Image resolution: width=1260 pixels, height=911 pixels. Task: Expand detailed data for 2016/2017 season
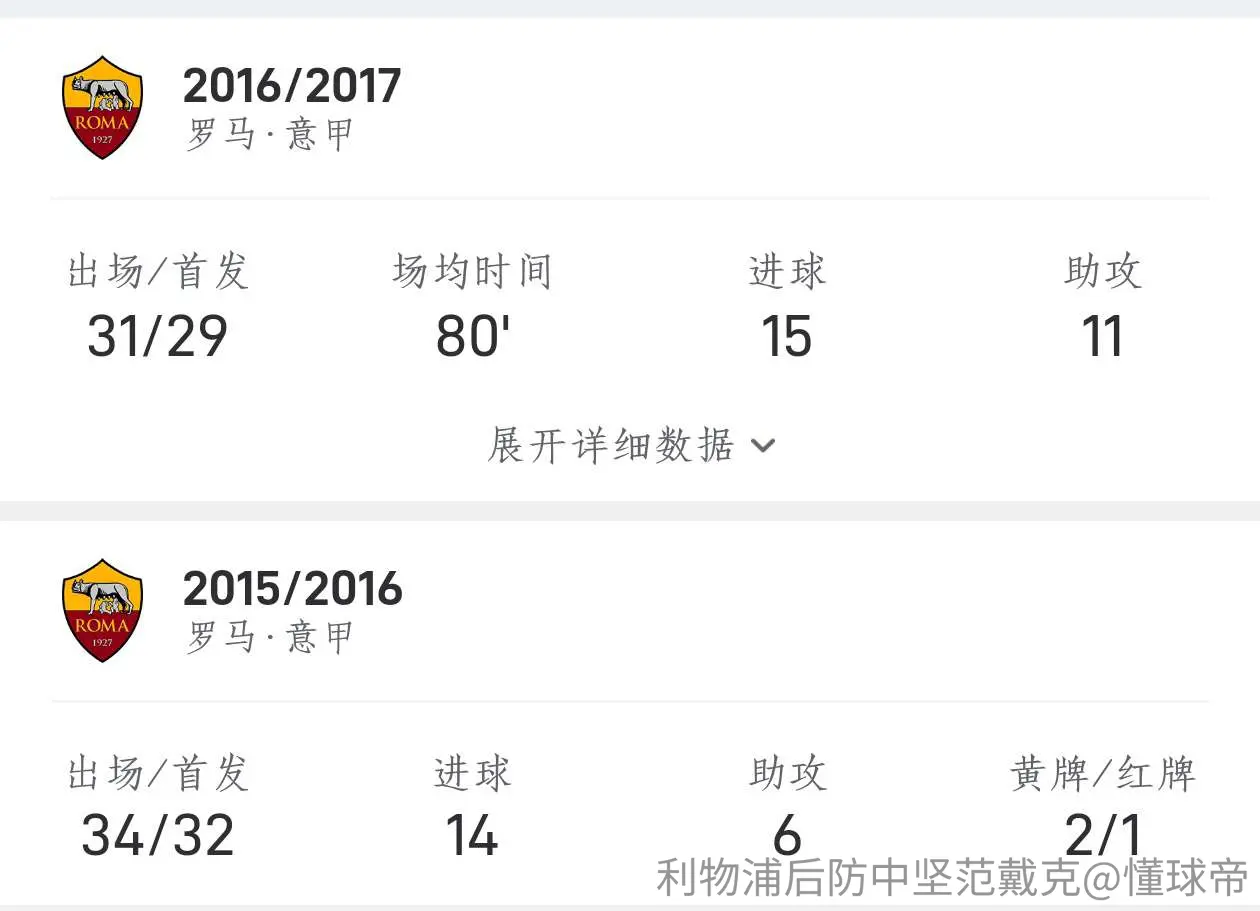[631, 445]
